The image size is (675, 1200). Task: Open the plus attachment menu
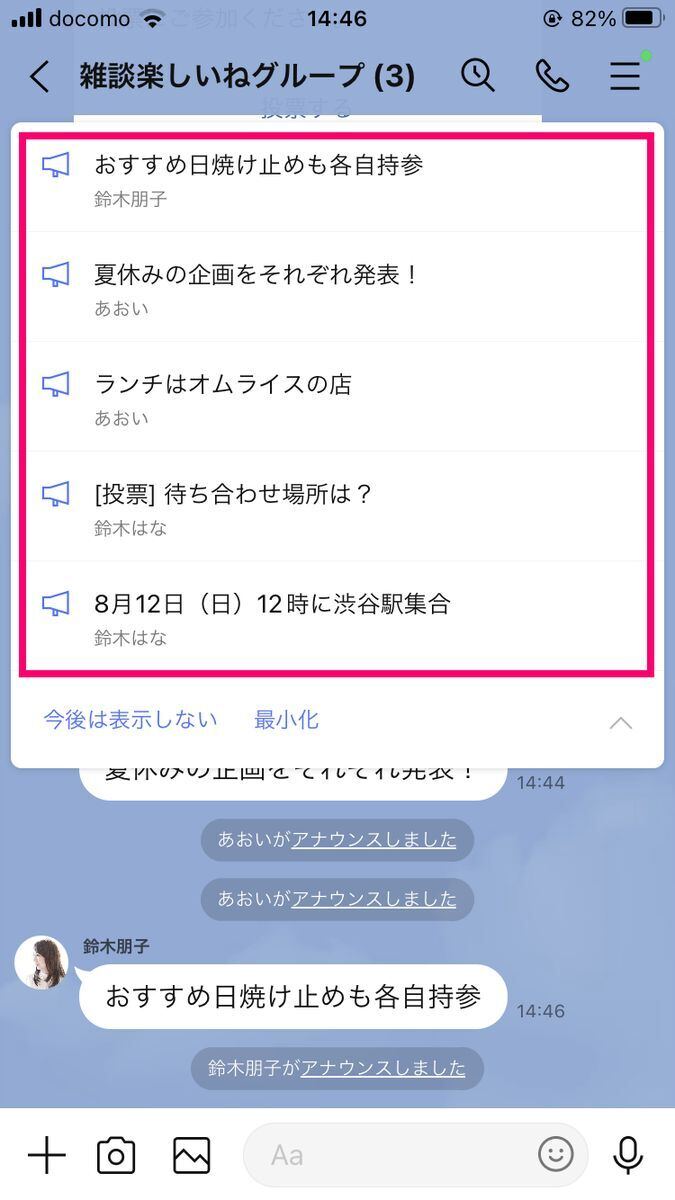pyautogui.click(x=46, y=1156)
